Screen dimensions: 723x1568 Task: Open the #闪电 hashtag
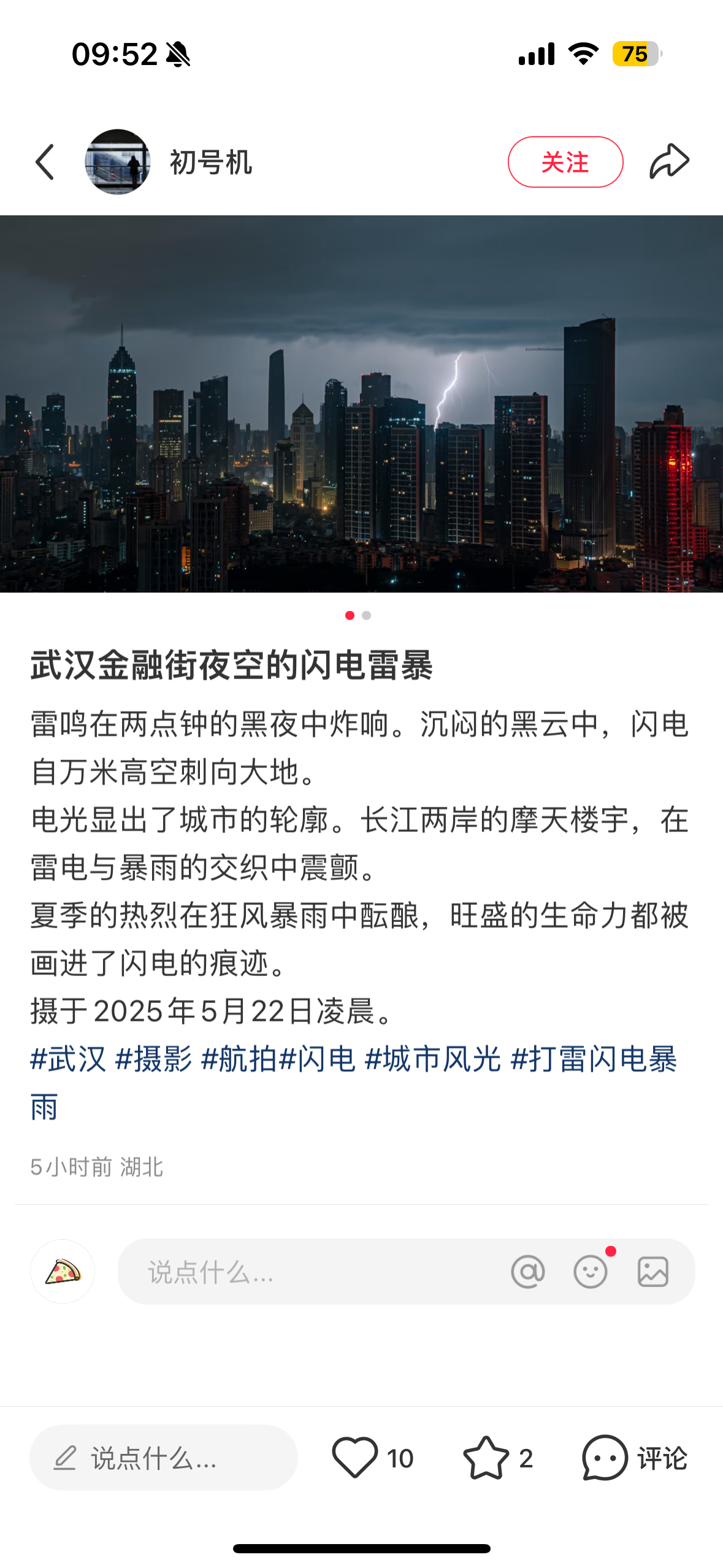point(318,1059)
